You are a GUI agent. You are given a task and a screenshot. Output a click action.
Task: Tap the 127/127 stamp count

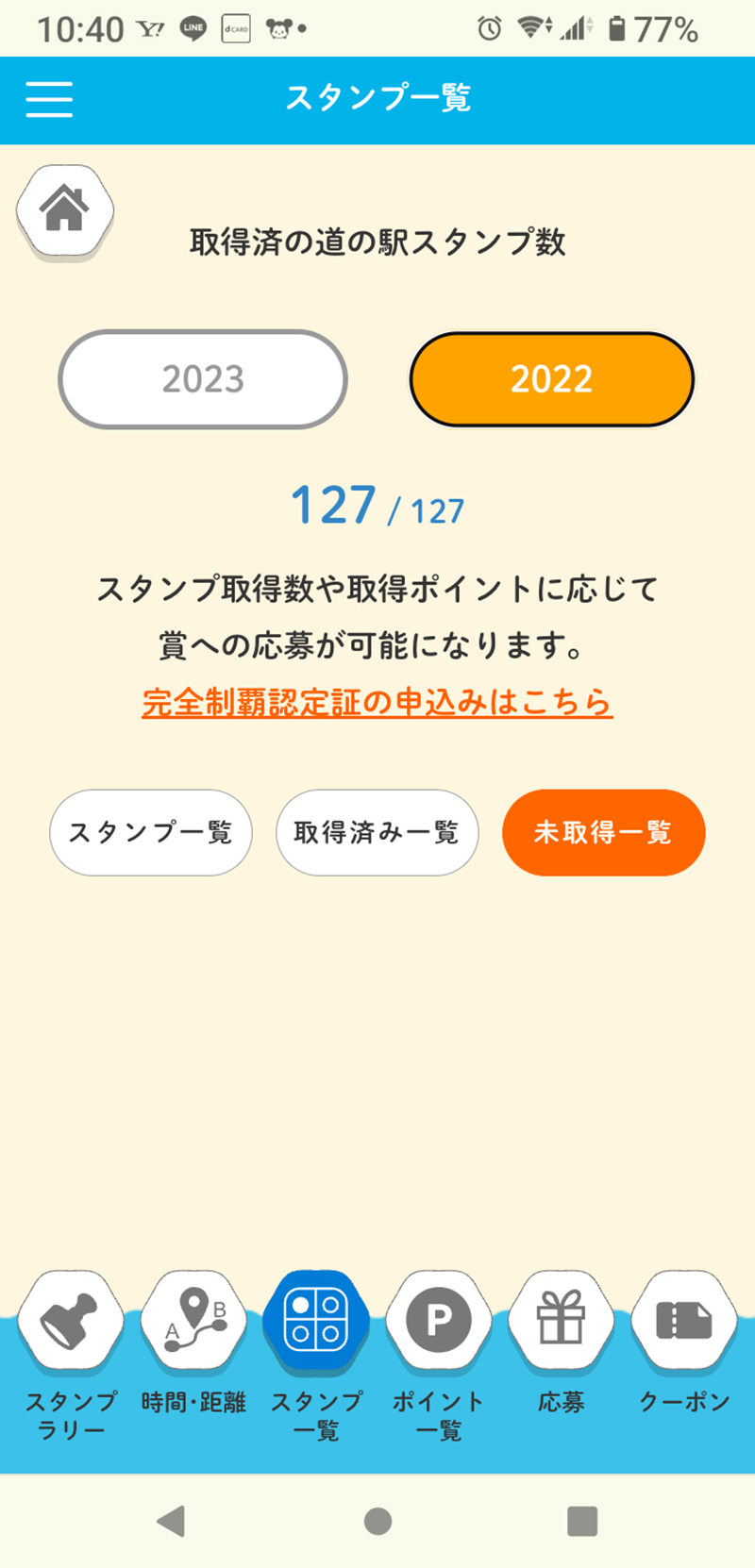coord(377,508)
